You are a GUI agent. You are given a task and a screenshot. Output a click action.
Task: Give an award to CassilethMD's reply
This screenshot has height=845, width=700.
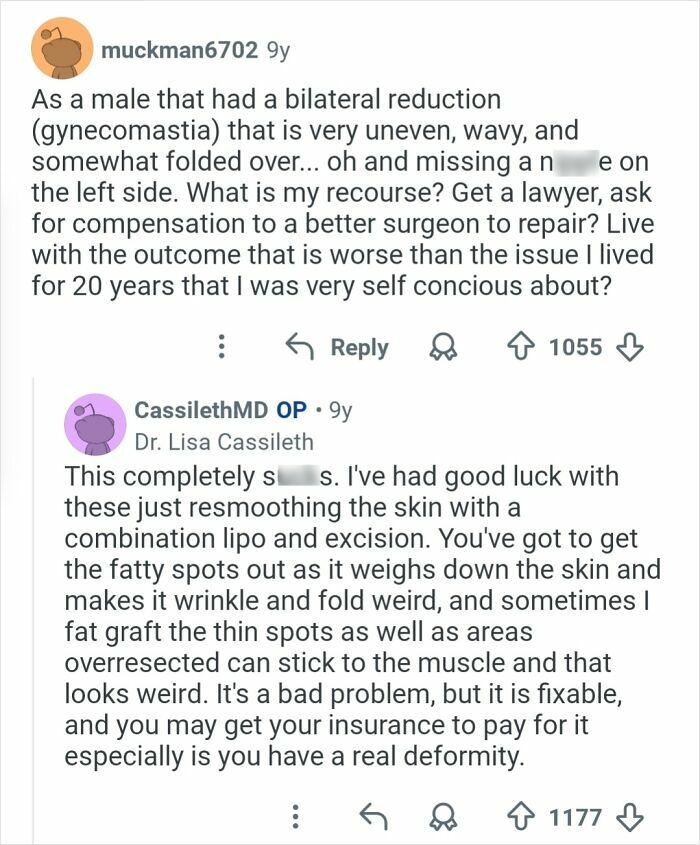(x=439, y=818)
